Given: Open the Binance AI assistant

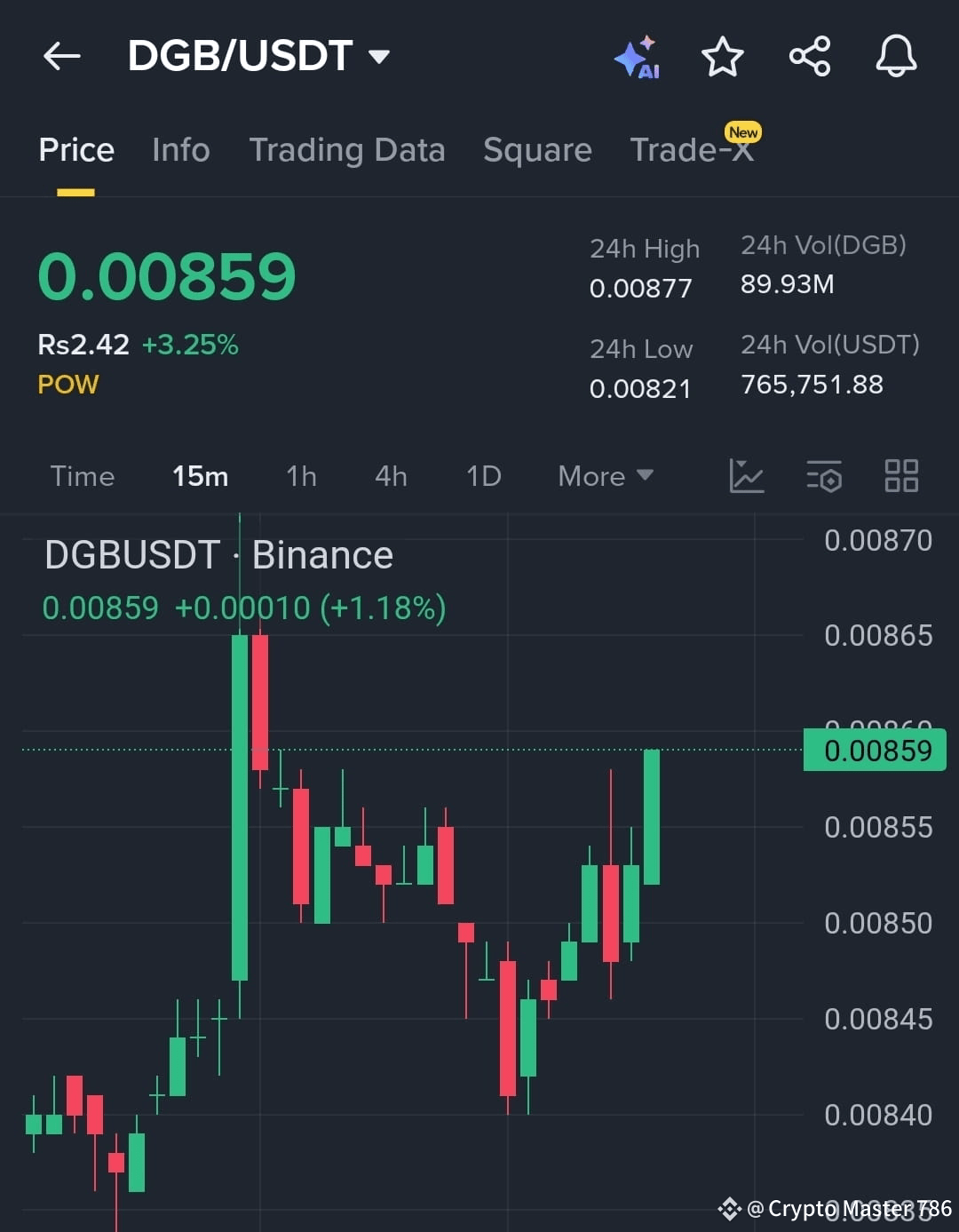Looking at the screenshot, I should (x=638, y=56).
